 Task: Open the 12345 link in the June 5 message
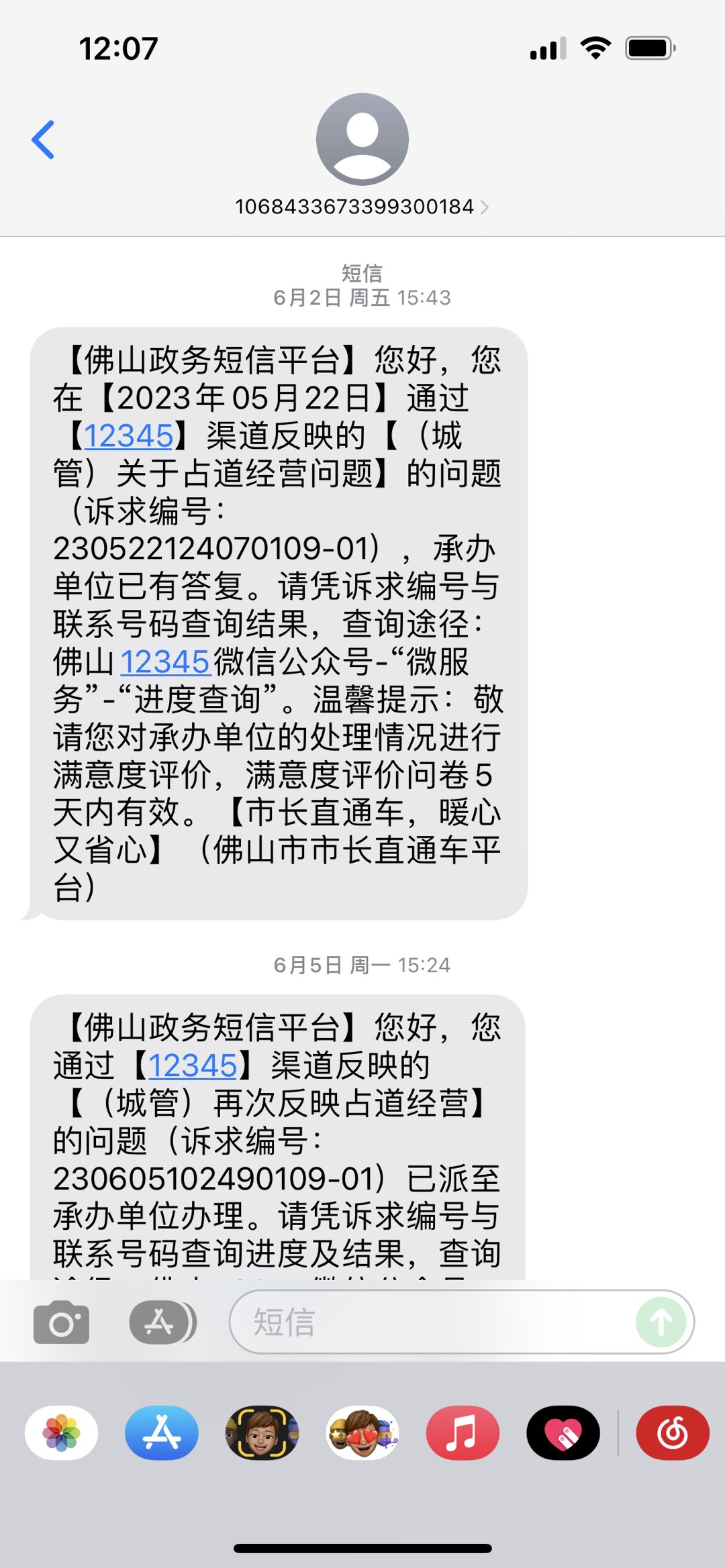click(193, 1065)
